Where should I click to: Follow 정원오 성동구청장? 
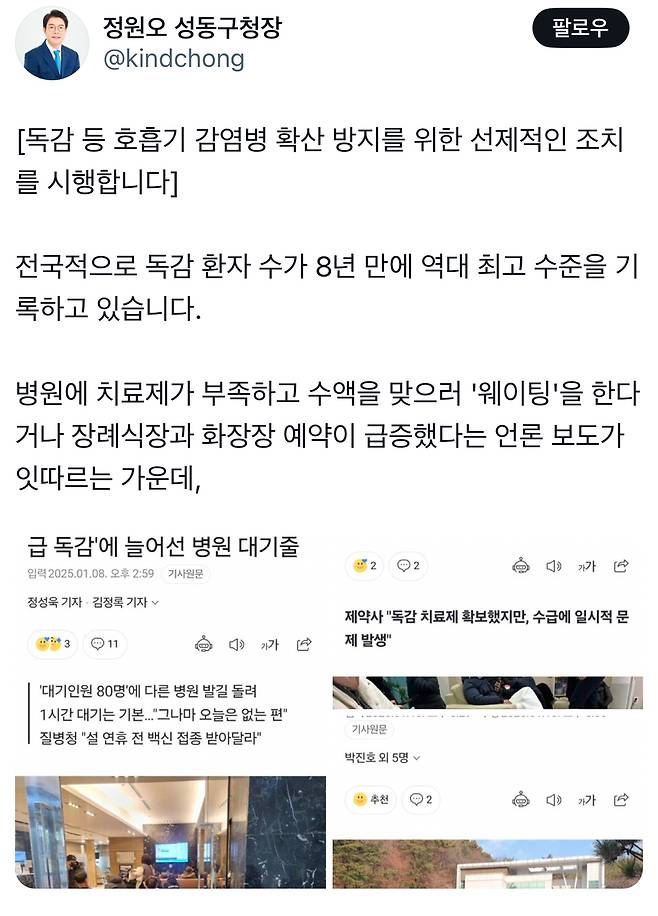coord(580,28)
